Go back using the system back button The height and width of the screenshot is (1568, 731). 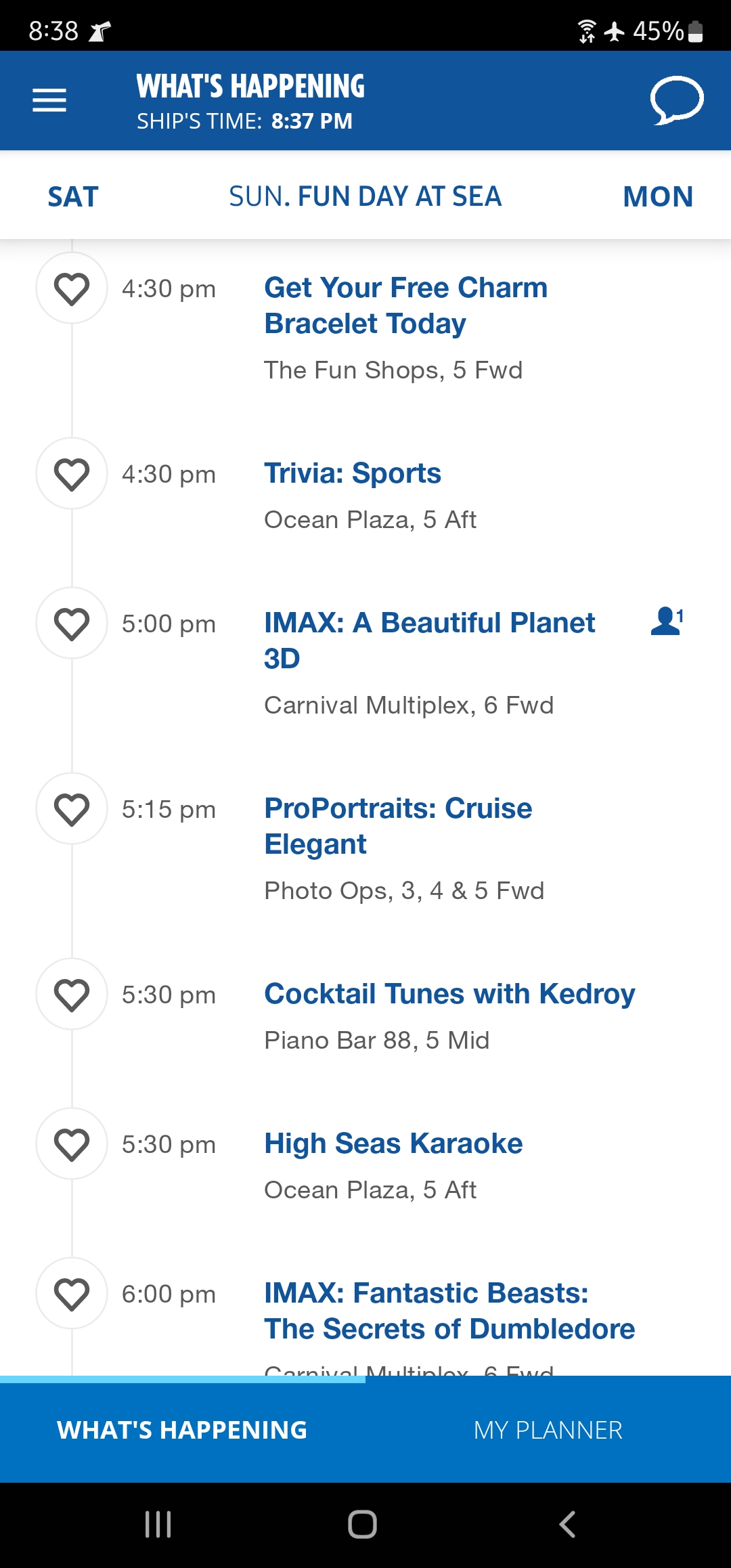pyautogui.click(x=567, y=1525)
